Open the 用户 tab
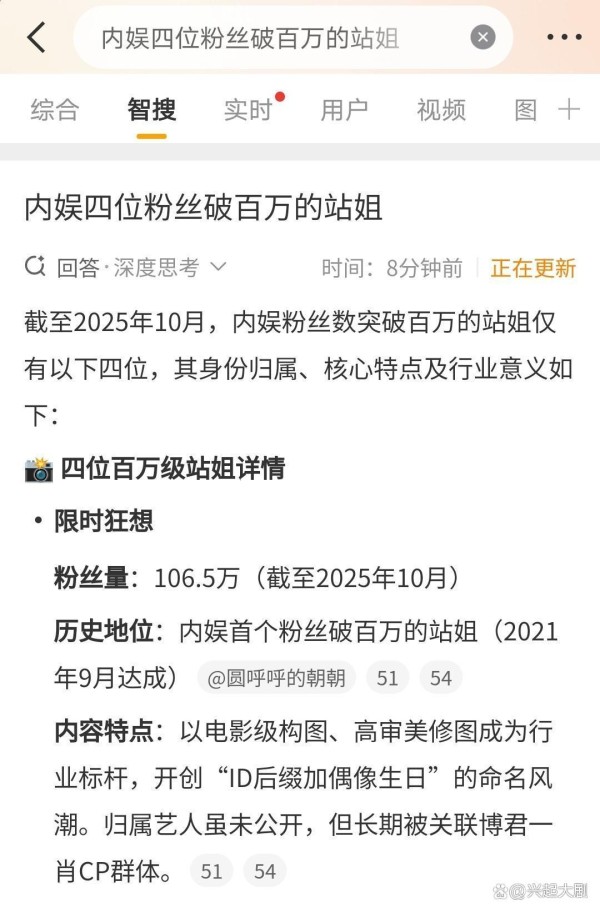 344,110
